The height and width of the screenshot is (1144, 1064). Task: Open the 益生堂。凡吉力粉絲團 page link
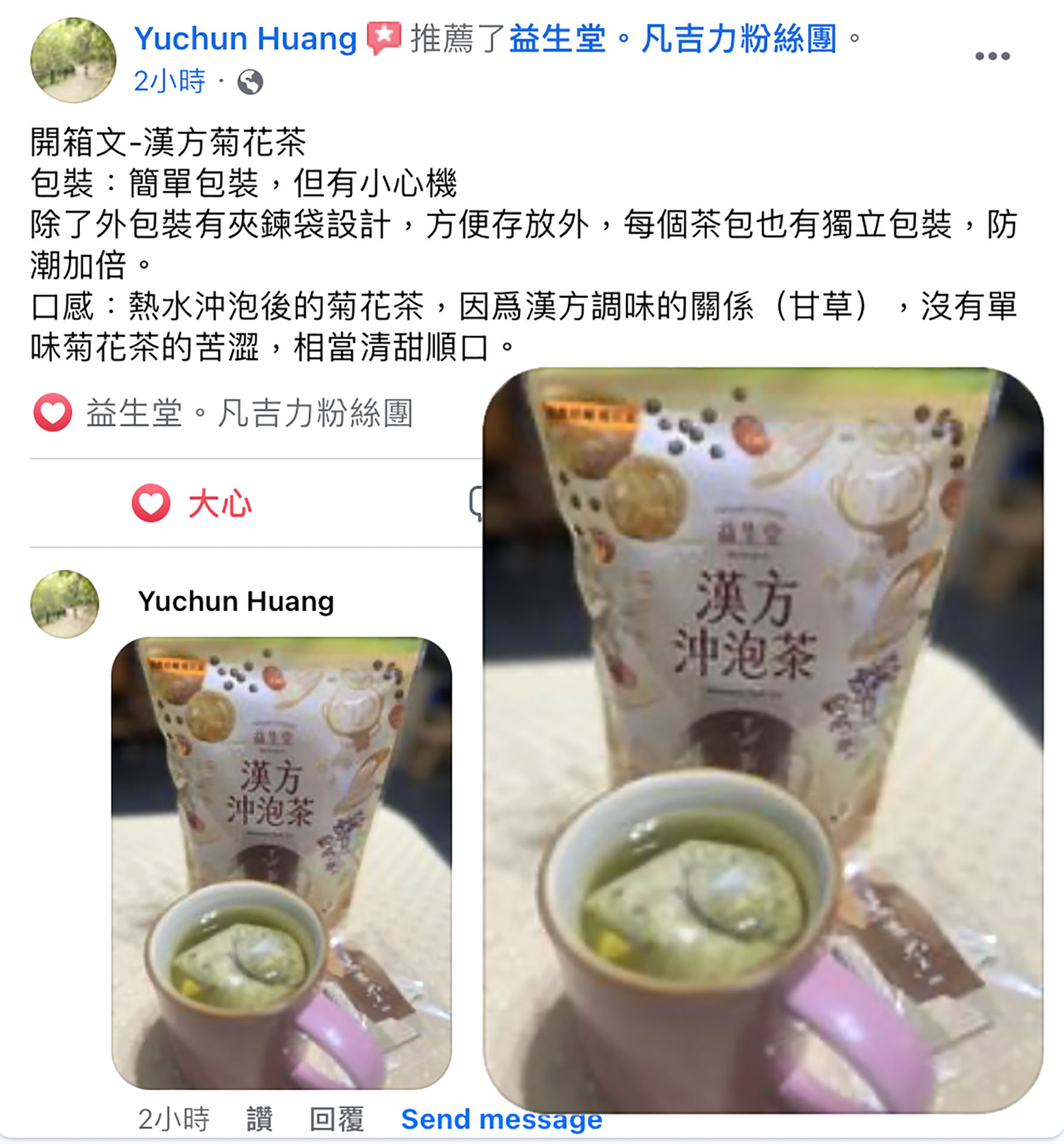(x=672, y=39)
